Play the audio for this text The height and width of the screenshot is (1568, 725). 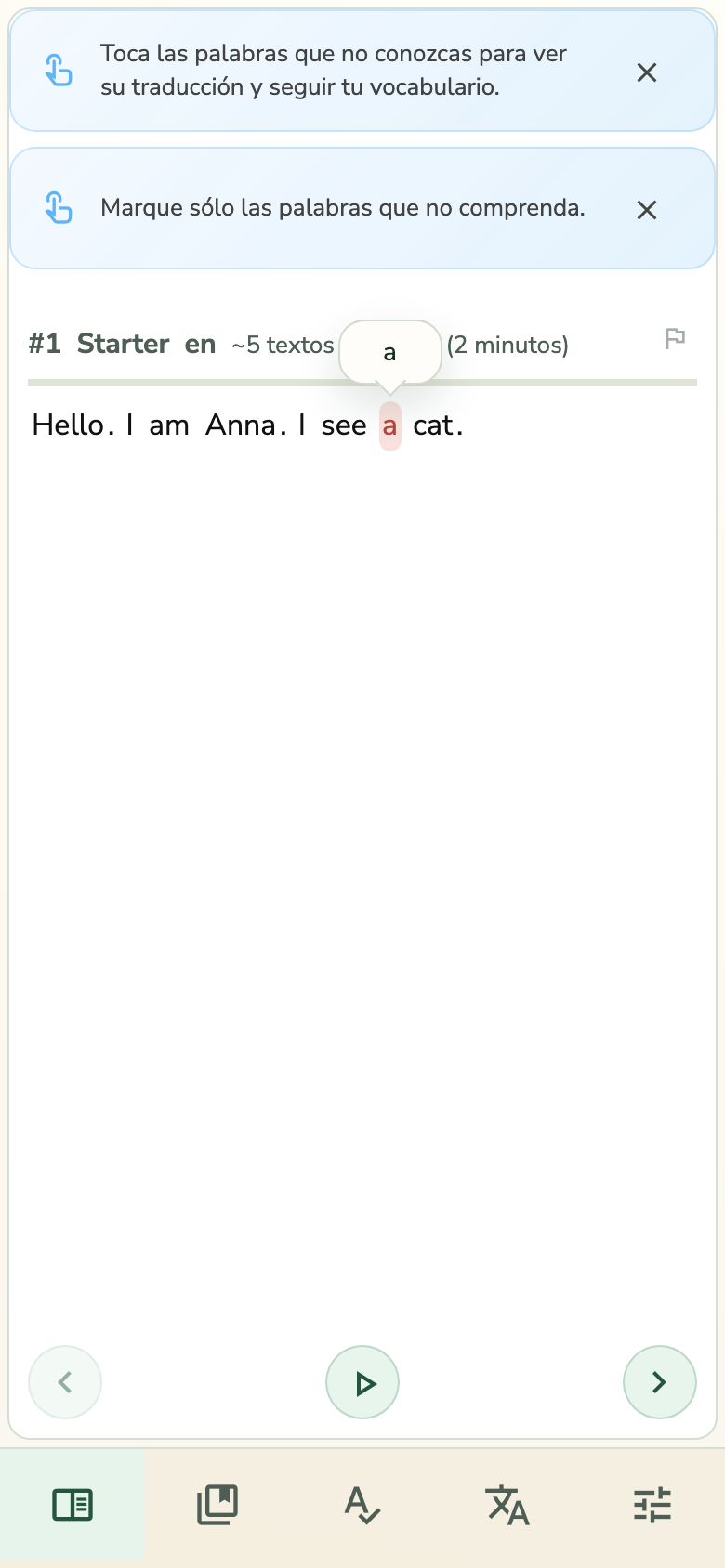[362, 1383]
